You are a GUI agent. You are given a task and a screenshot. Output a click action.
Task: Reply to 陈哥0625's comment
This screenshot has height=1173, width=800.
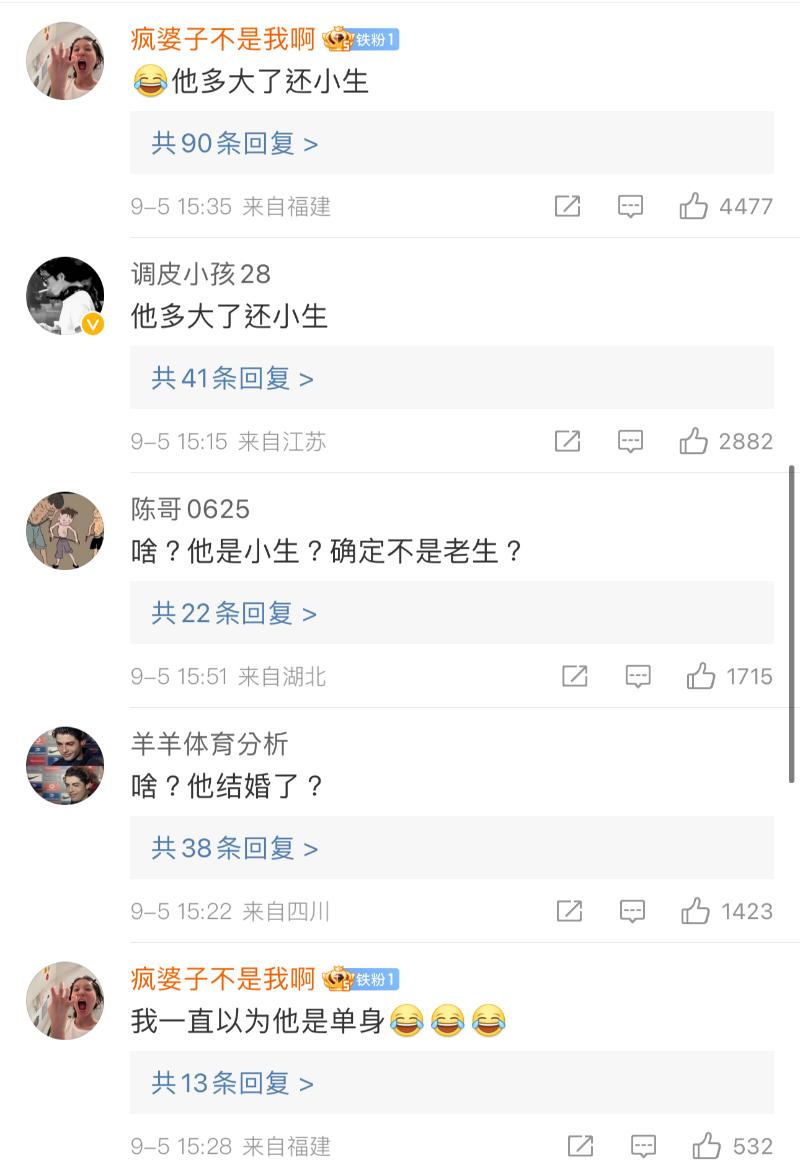(x=638, y=677)
